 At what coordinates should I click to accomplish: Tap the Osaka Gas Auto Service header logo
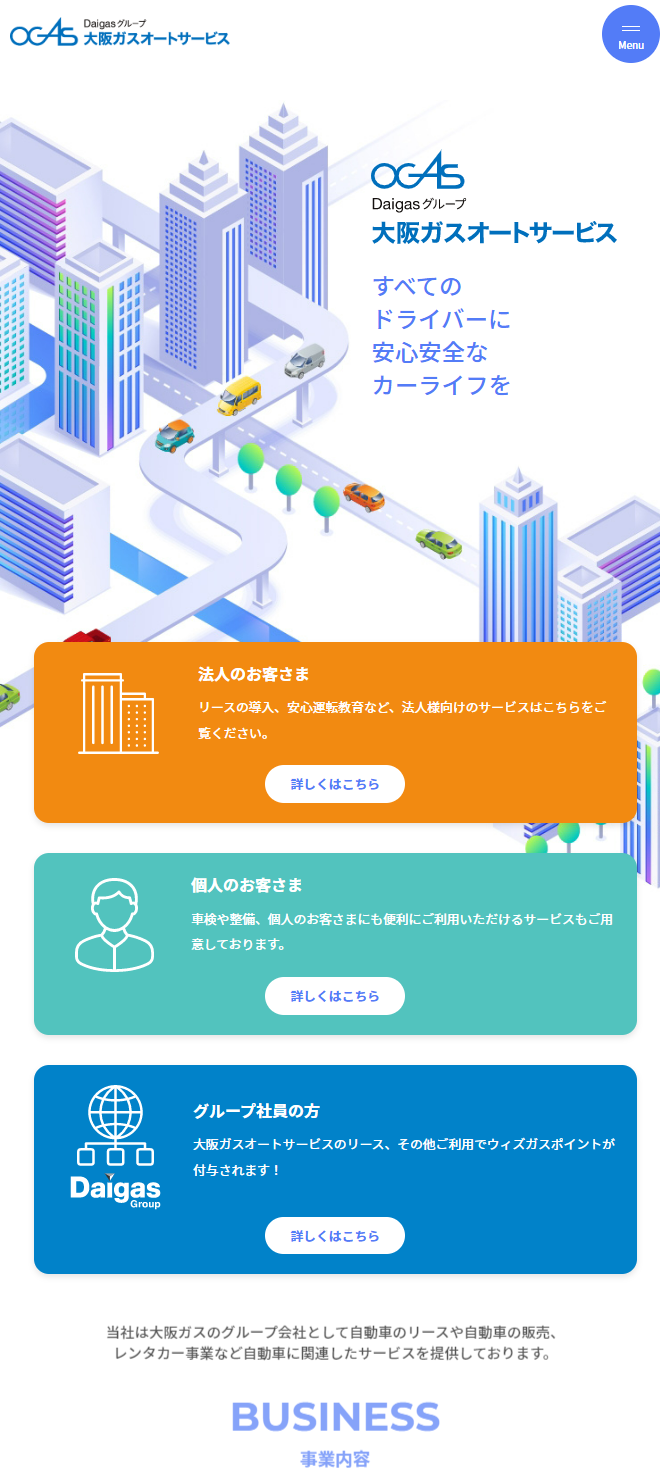pyautogui.click(x=120, y=32)
